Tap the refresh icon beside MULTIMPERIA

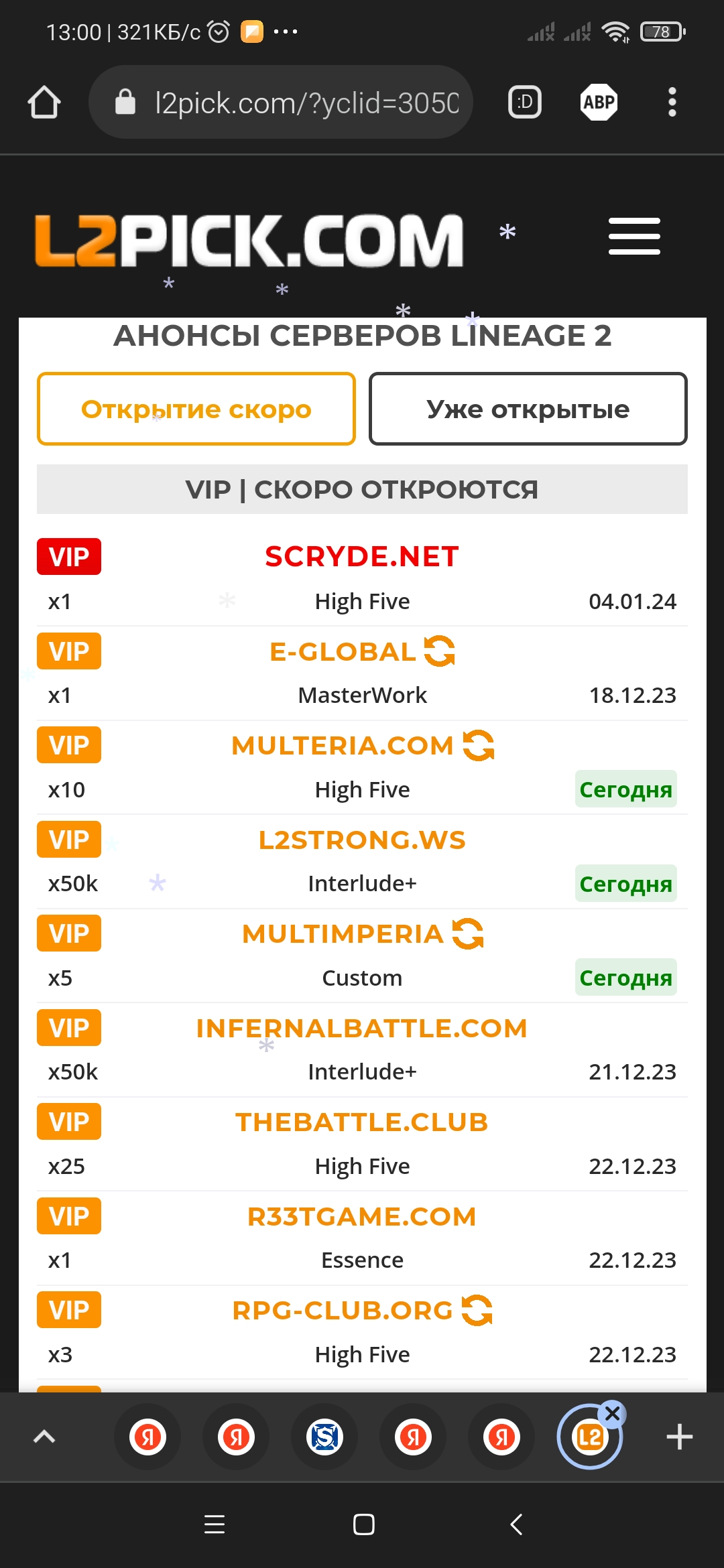(x=468, y=933)
